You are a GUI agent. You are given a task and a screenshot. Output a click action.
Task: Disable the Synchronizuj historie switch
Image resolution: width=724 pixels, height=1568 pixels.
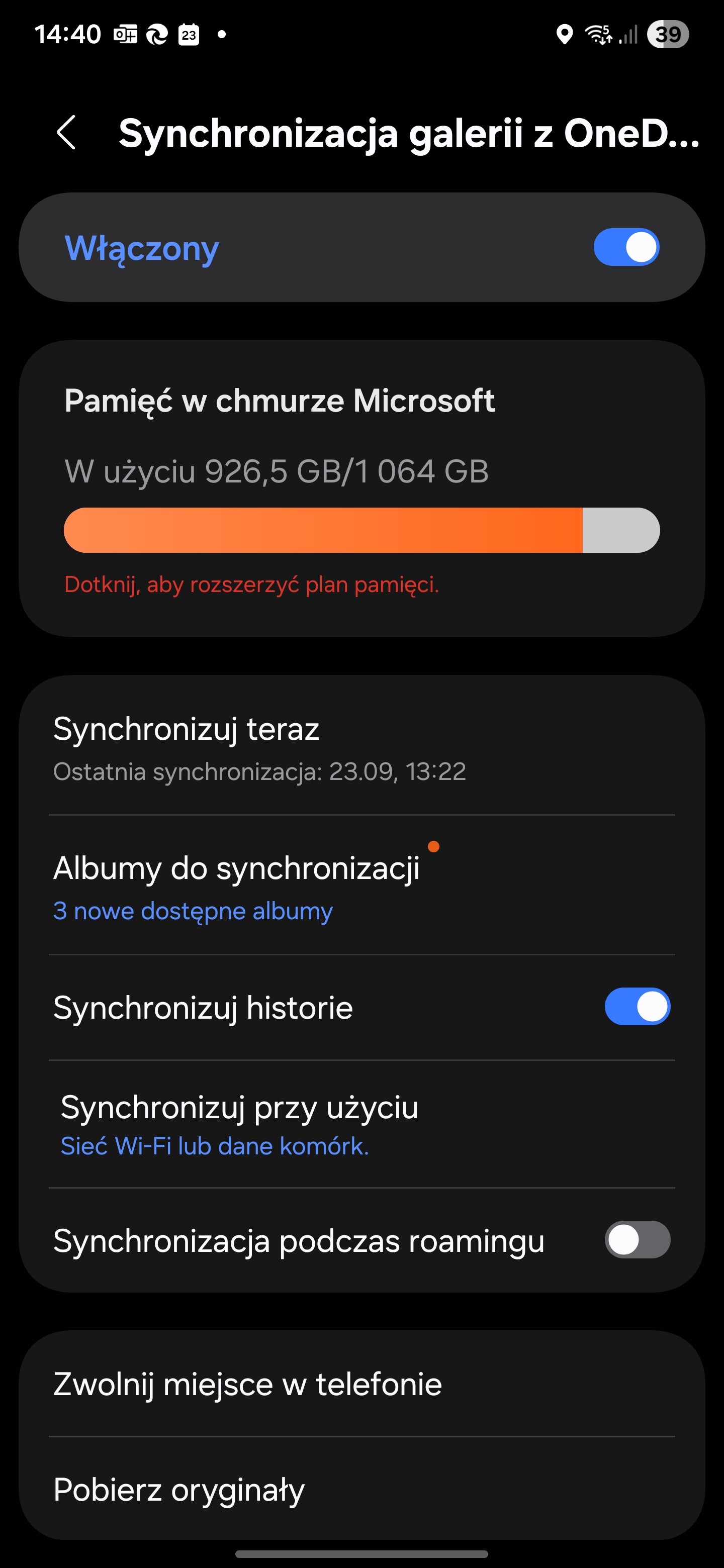tap(637, 1007)
